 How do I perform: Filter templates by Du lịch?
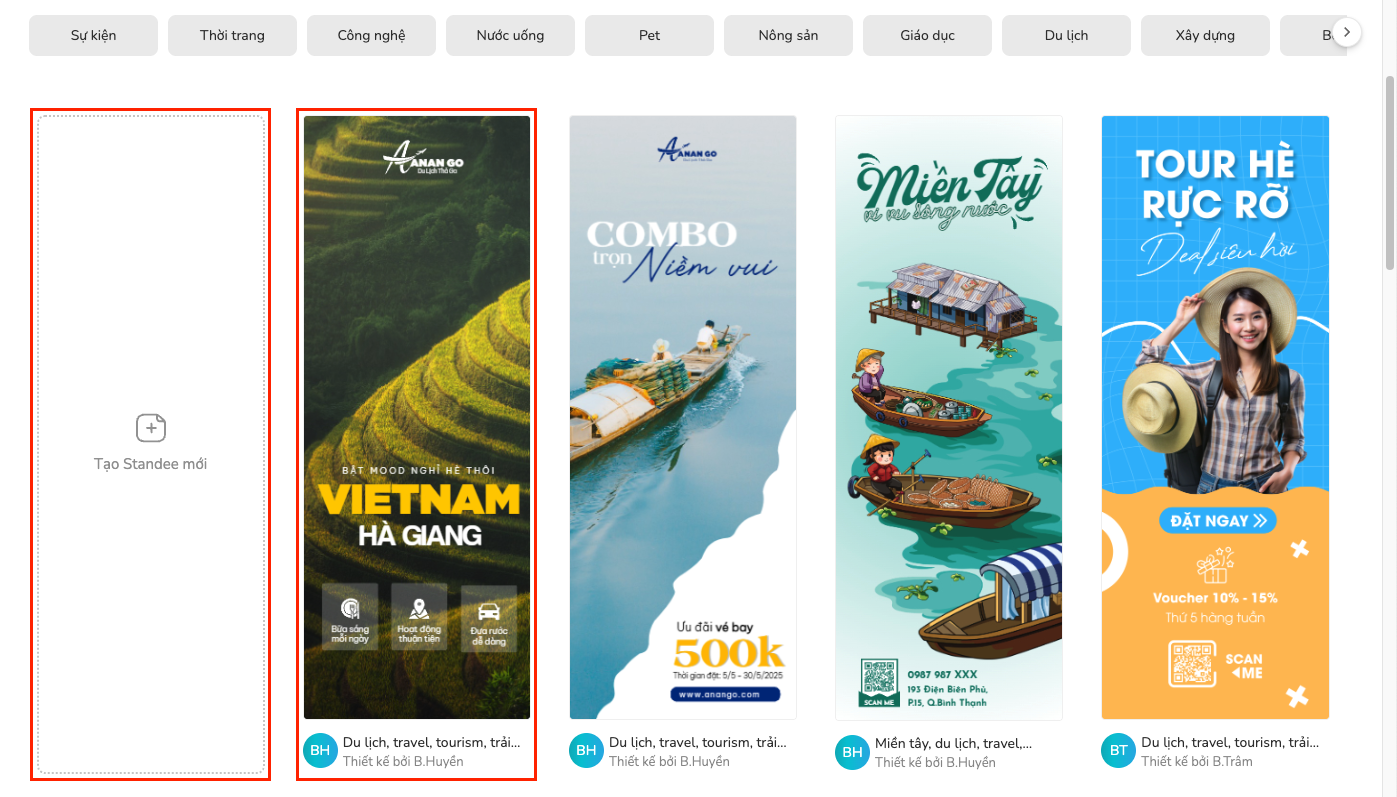tap(1066, 35)
